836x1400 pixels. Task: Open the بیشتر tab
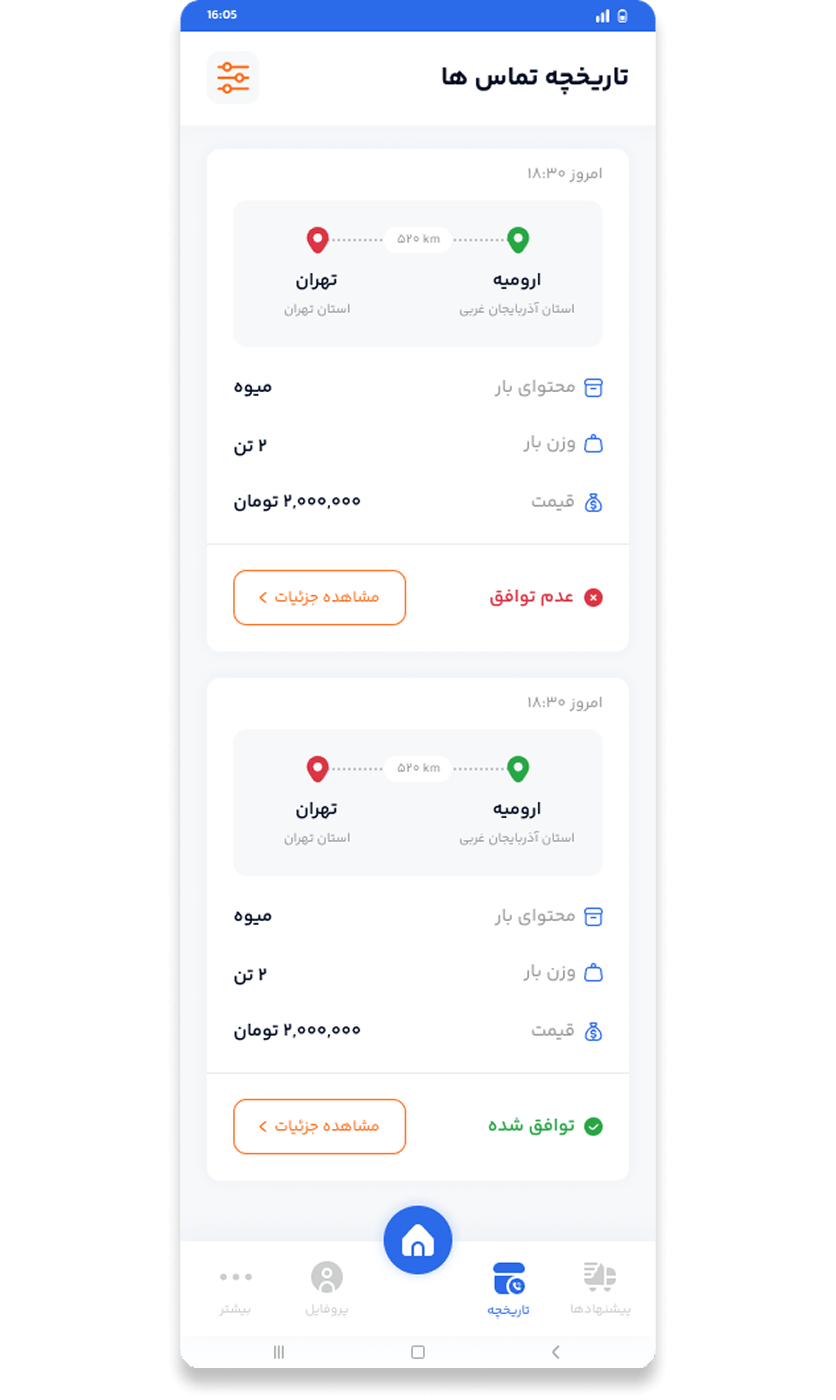tap(236, 1288)
